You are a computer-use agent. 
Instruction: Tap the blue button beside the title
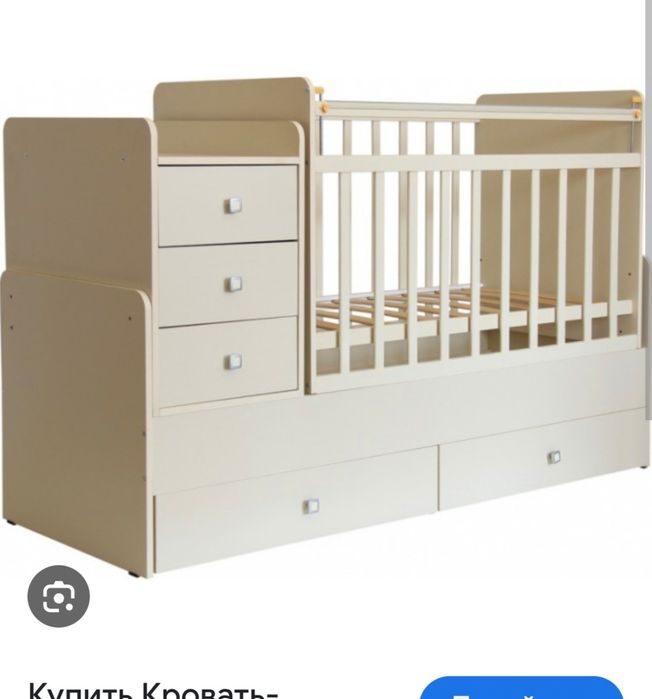(521, 689)
